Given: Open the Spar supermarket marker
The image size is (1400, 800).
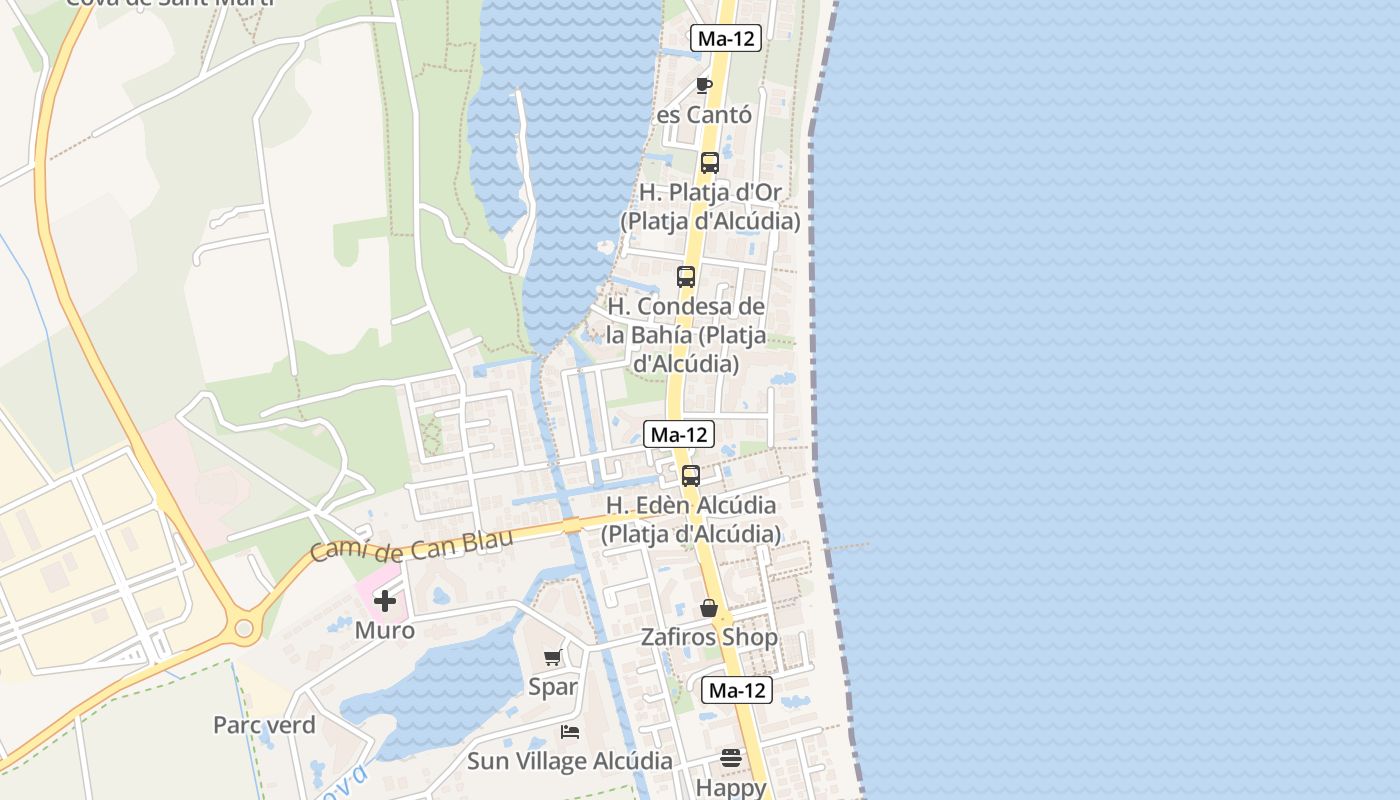Looking at the screenshot, I should [552, 657].
